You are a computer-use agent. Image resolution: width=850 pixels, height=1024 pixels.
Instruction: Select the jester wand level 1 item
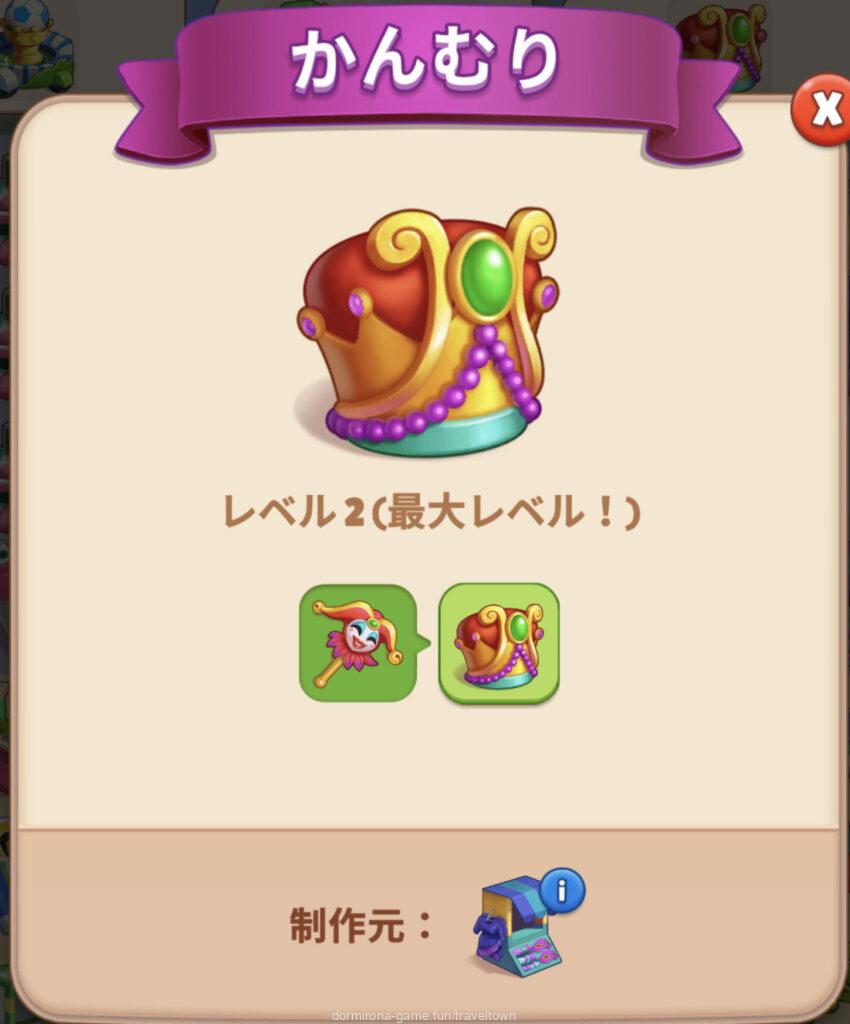[357, 642]
